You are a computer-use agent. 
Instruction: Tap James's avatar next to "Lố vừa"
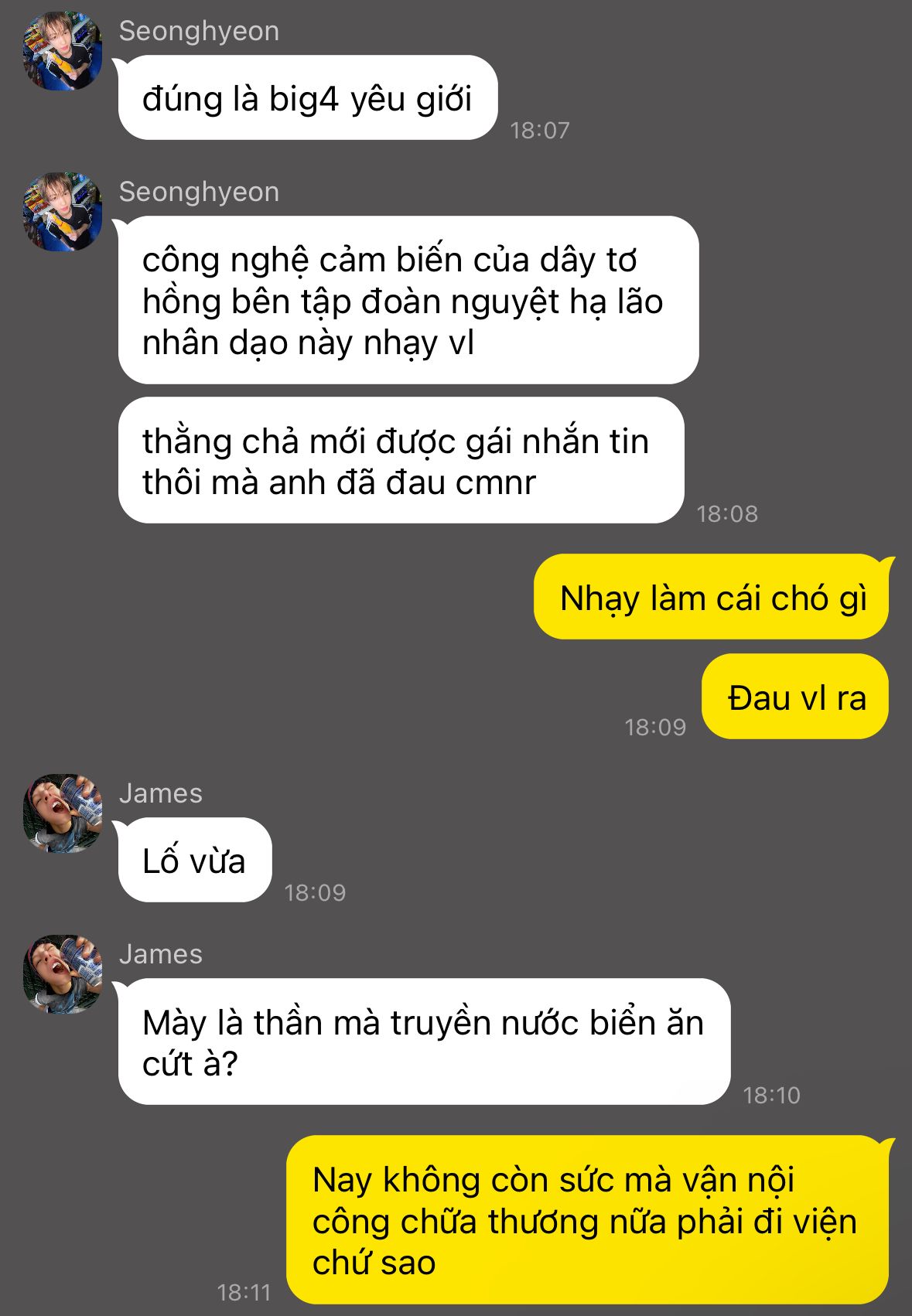[63, 813]
